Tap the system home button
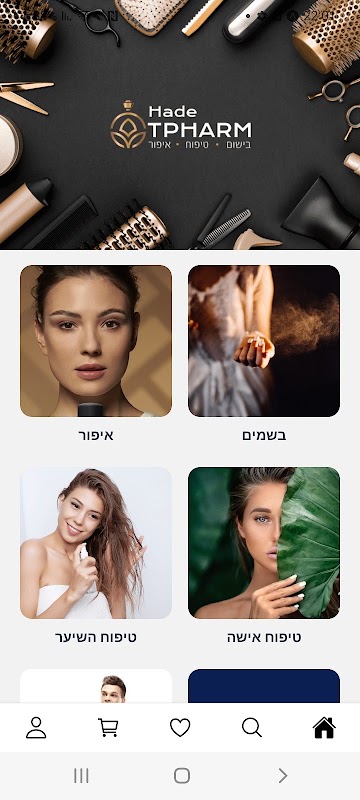This screenshot has height=800, width=360. (x=182, y=776)
